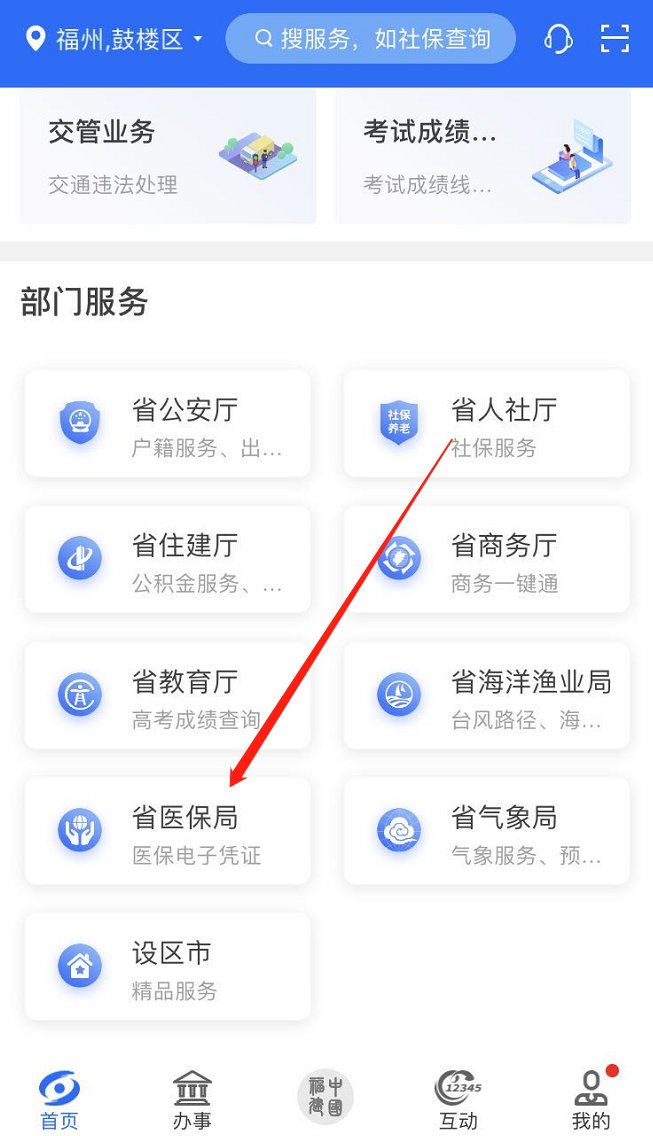Open the 福州,鼓楼区 location dropdown

(x=114, y=39)
